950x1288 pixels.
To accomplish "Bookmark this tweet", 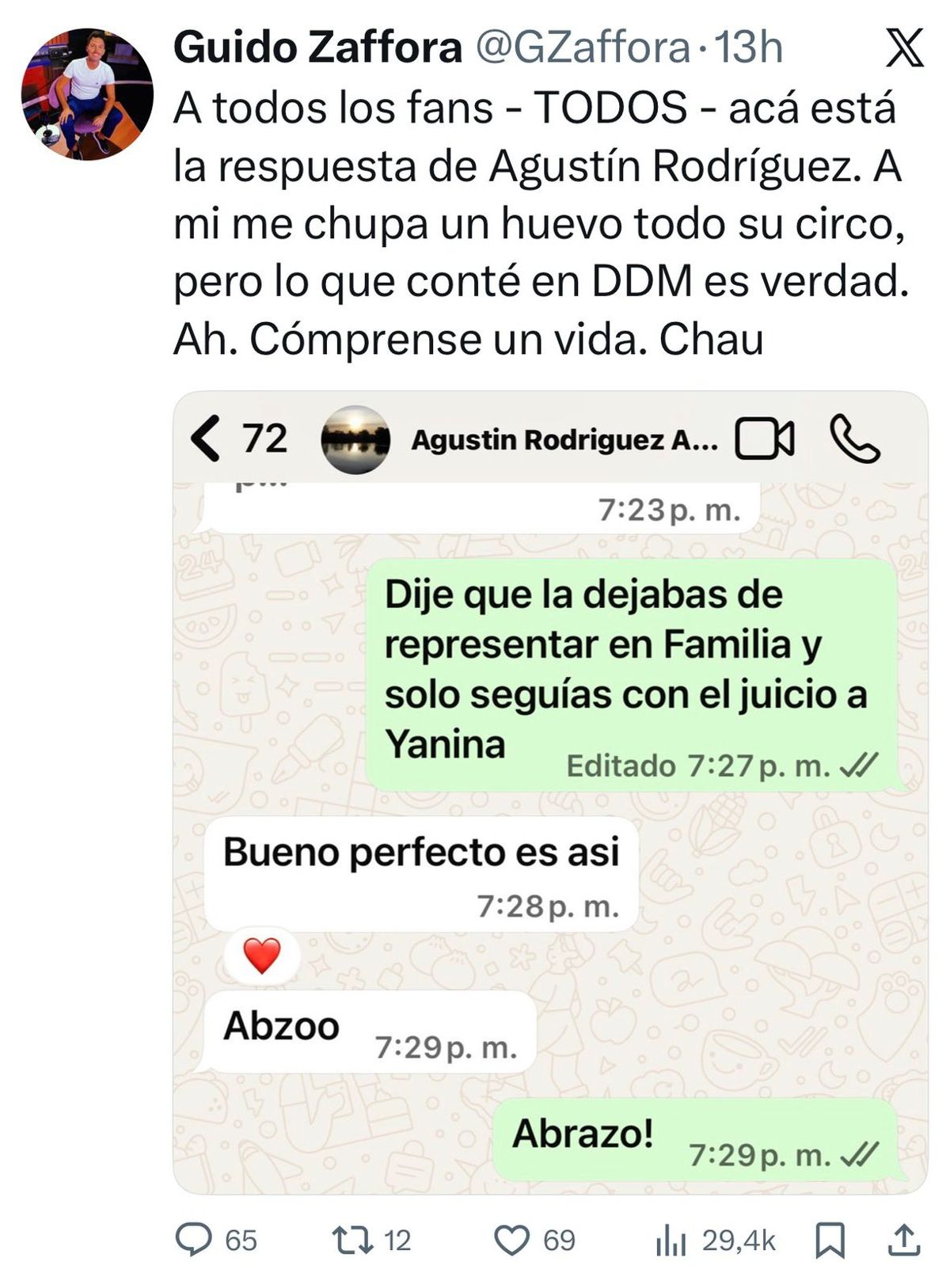I will coord(830,1240).
